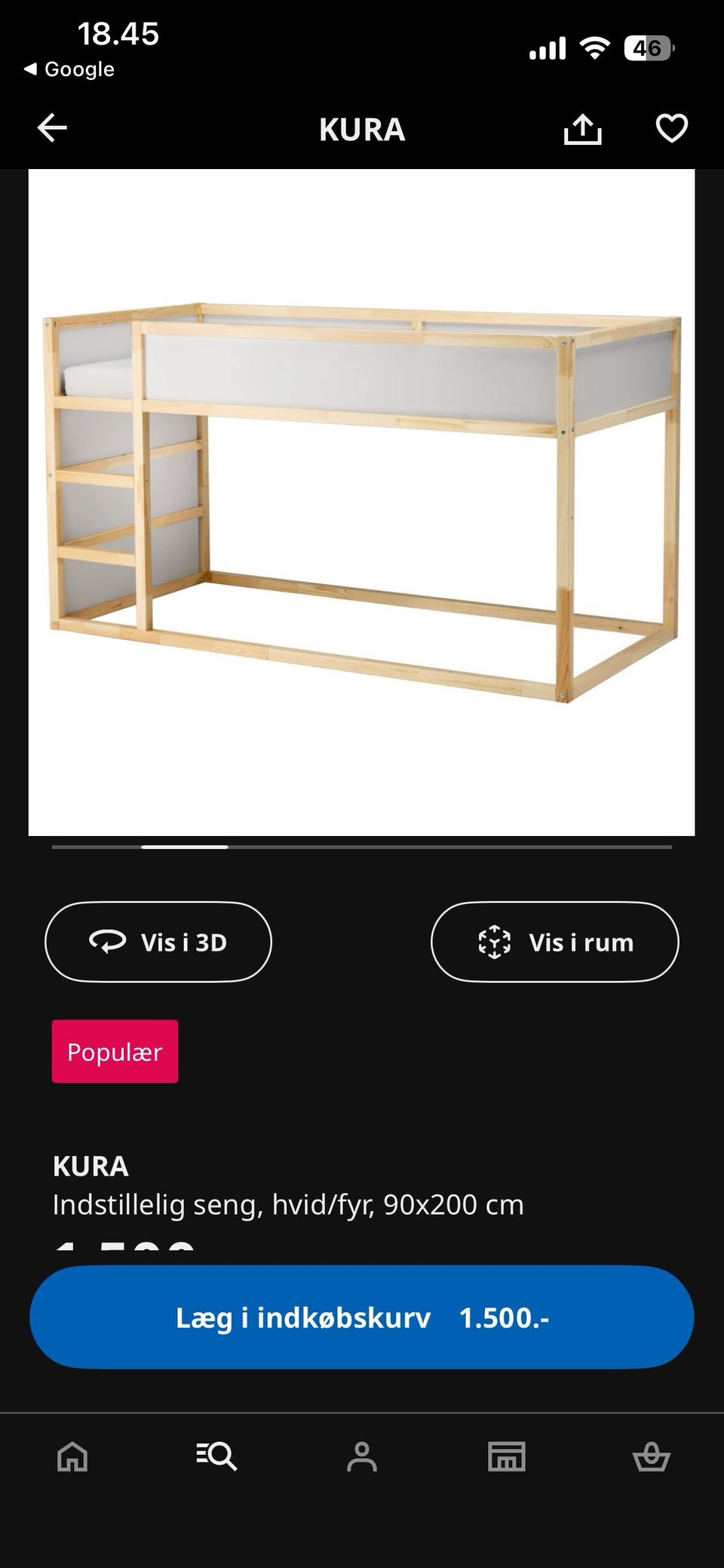The width and height of the screenshot is (724, 1568).
Task: Enable room view with Vis i rum
Action: pos(554,941)
